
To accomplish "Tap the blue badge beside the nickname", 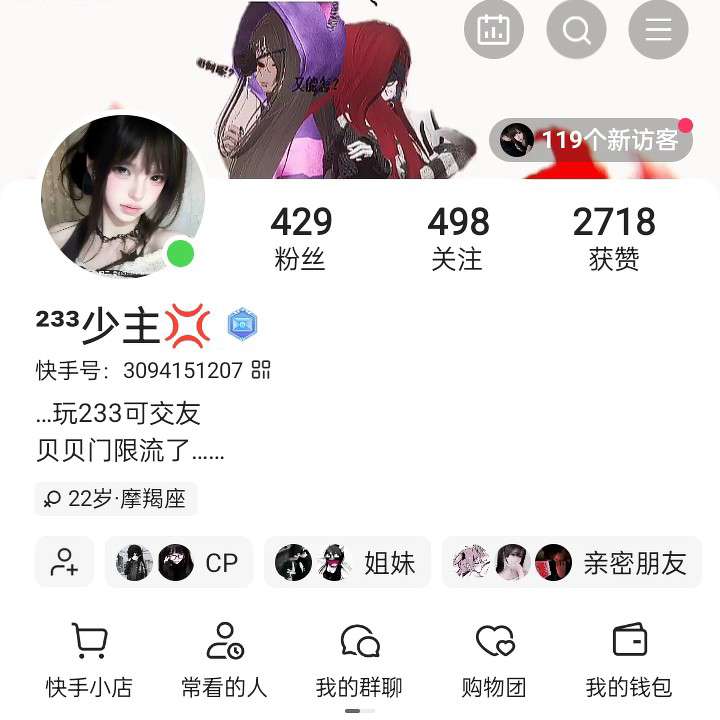I will [x=242, y=324].
